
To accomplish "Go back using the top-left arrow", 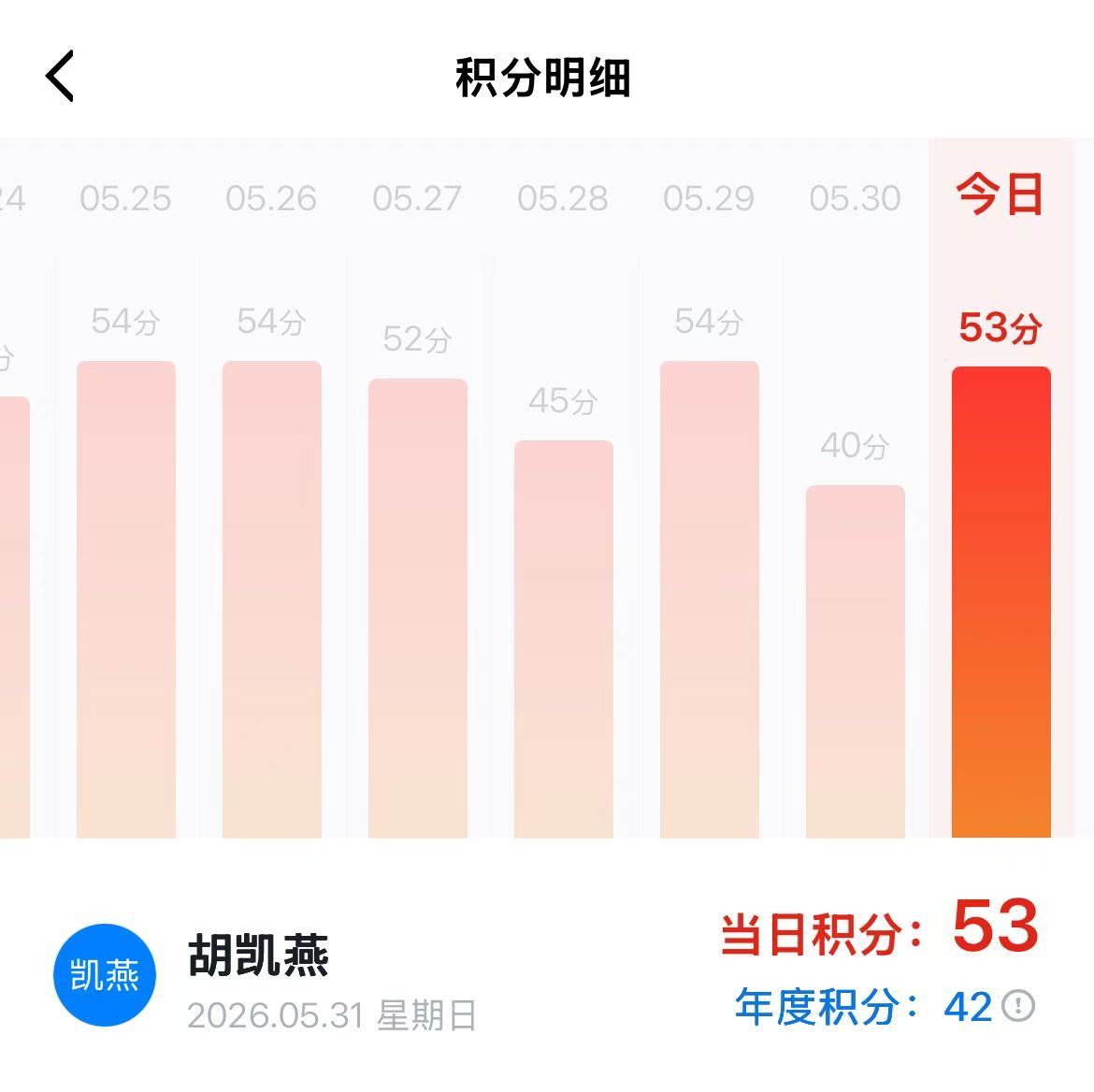I will (x=59, y=76).
